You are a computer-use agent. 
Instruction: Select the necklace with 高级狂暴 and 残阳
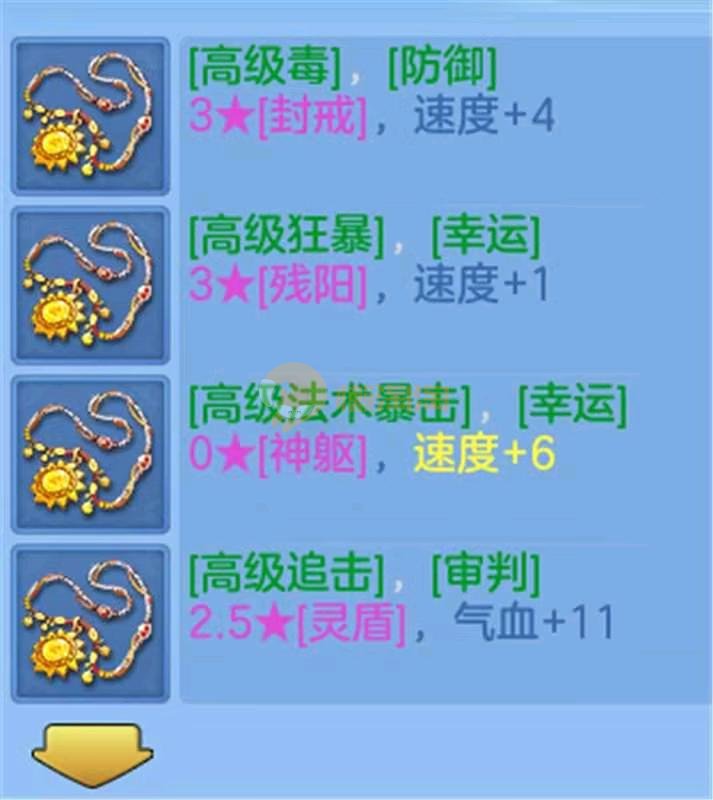point(90,285)
